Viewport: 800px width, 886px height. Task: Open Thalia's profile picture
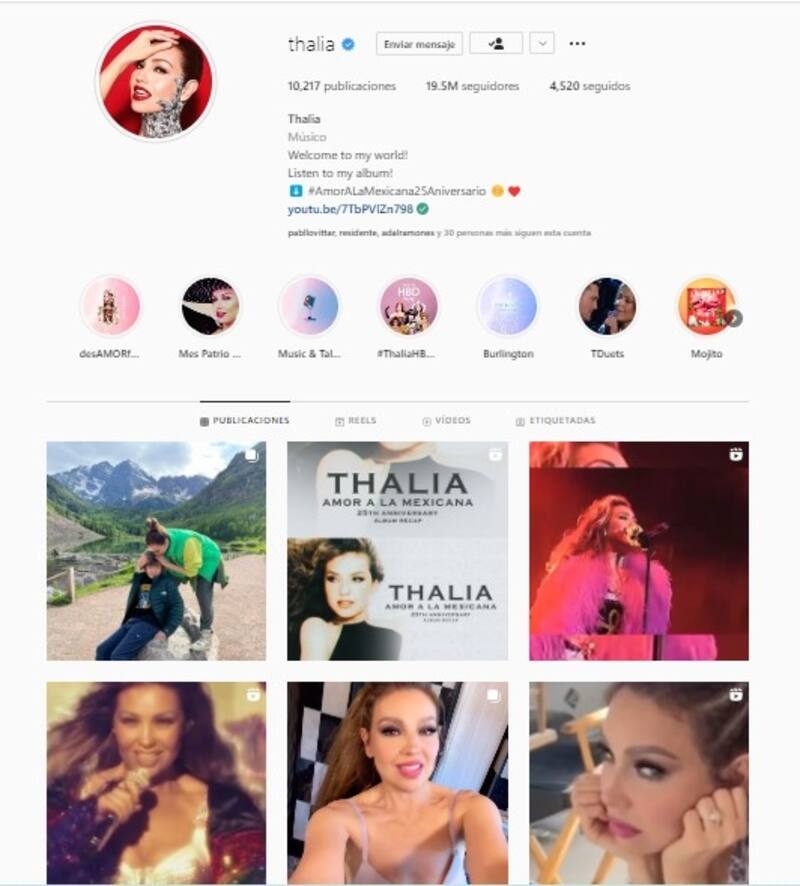(155, 81)
